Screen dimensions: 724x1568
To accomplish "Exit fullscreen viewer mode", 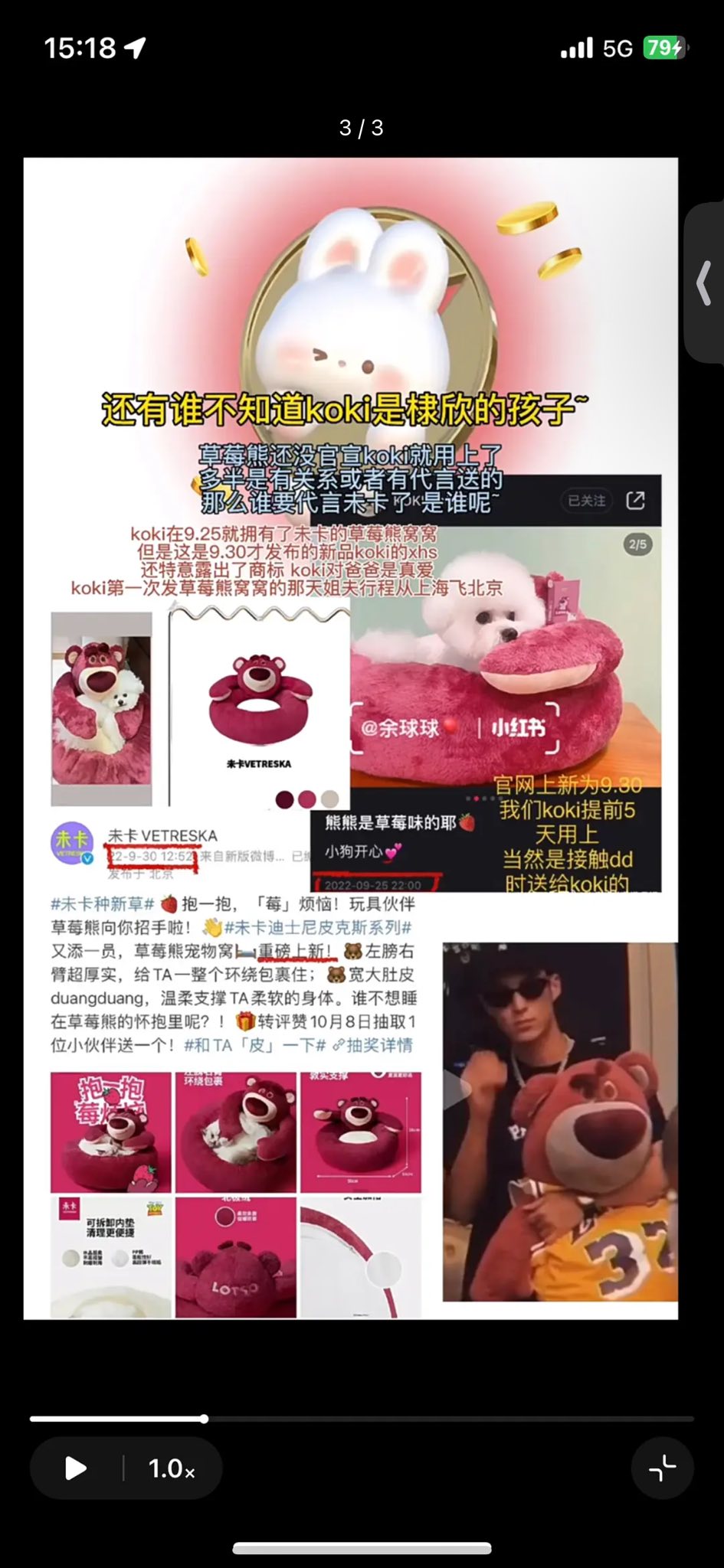I will click(662, 1468).
